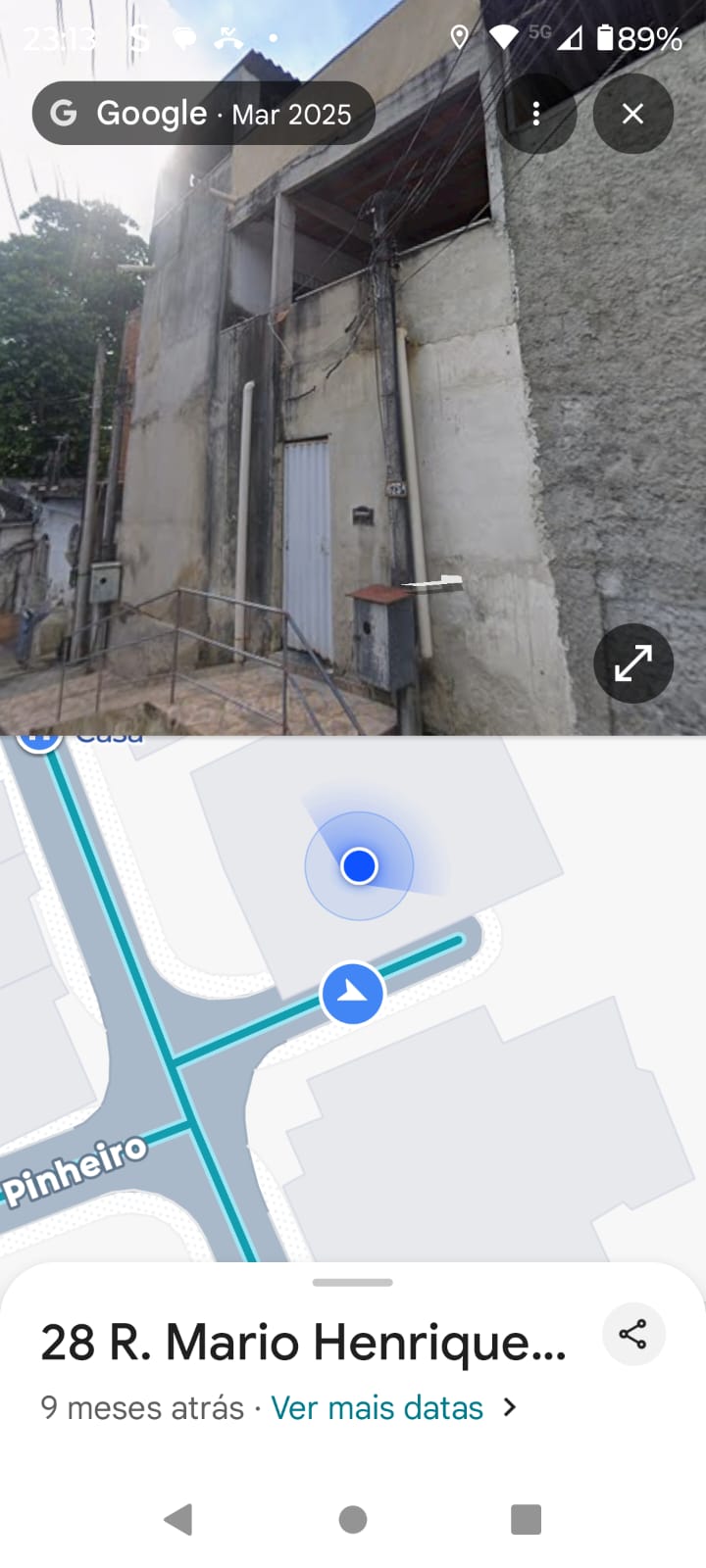Open the three-dot overflow menu
This screenshot has width=706, height=1568.
535,114
